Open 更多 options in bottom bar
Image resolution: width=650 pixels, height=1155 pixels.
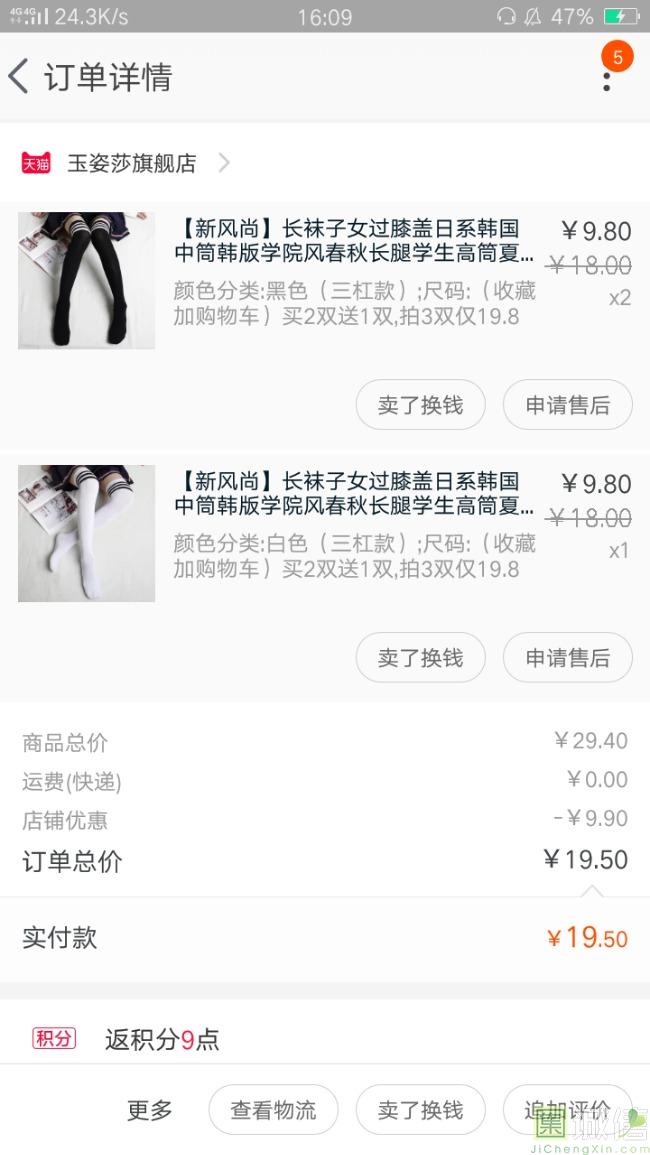[149, 1110]
